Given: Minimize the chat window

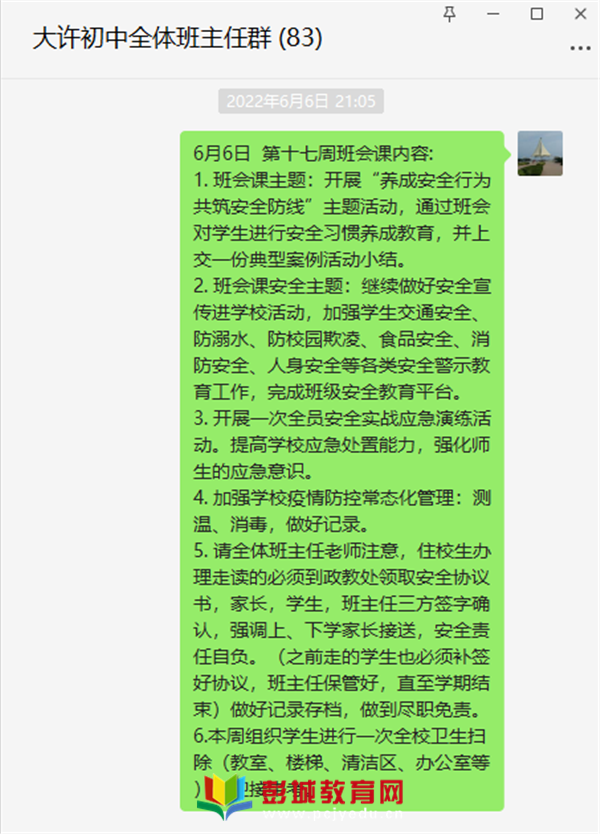Looking at the screenshot, I should 495,13.
